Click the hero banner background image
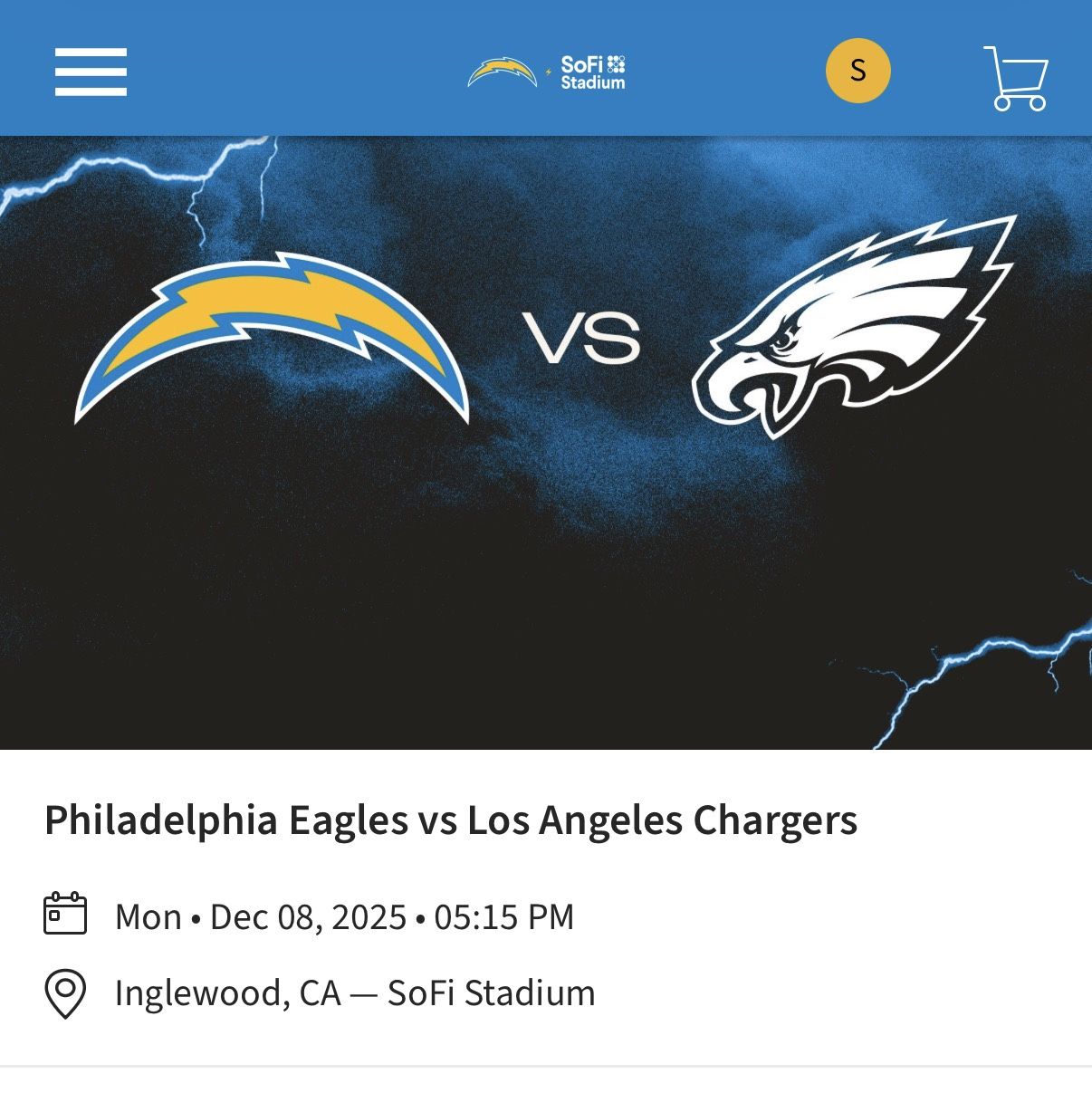The width and height of the screenshot is (1092, 1093). tap(543, 589)
